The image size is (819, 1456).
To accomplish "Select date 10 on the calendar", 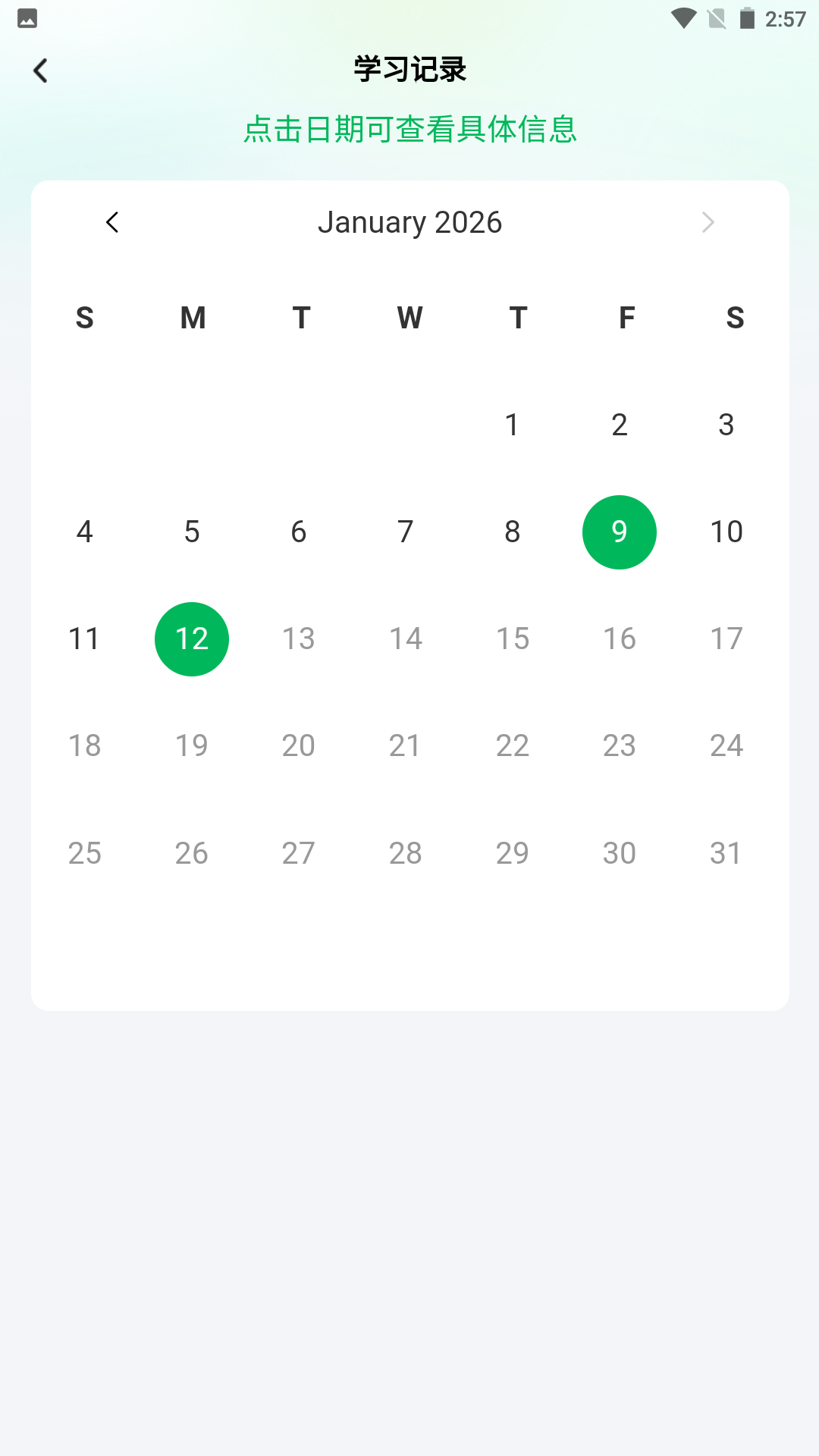I will click(726, 532).
